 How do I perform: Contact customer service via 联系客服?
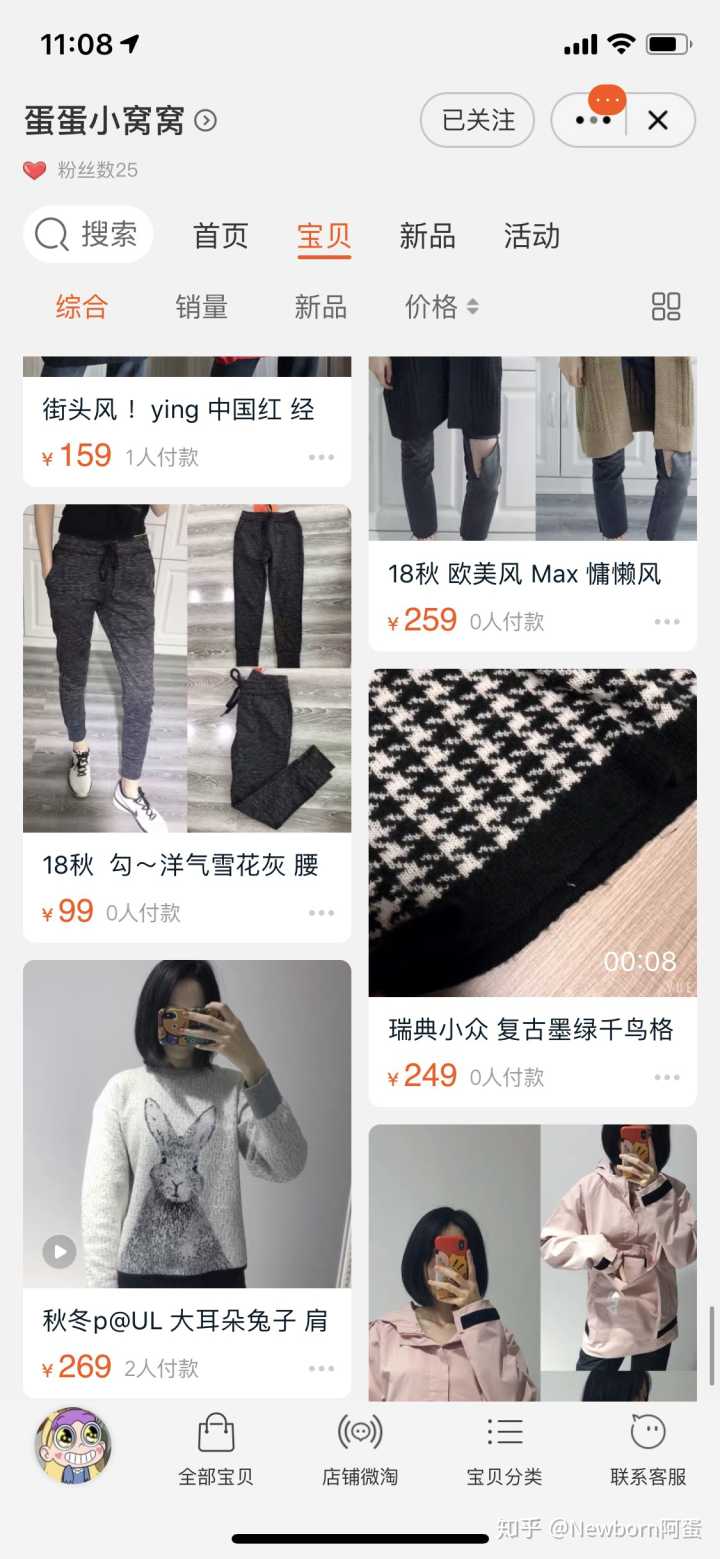(x=648, y=1449)
